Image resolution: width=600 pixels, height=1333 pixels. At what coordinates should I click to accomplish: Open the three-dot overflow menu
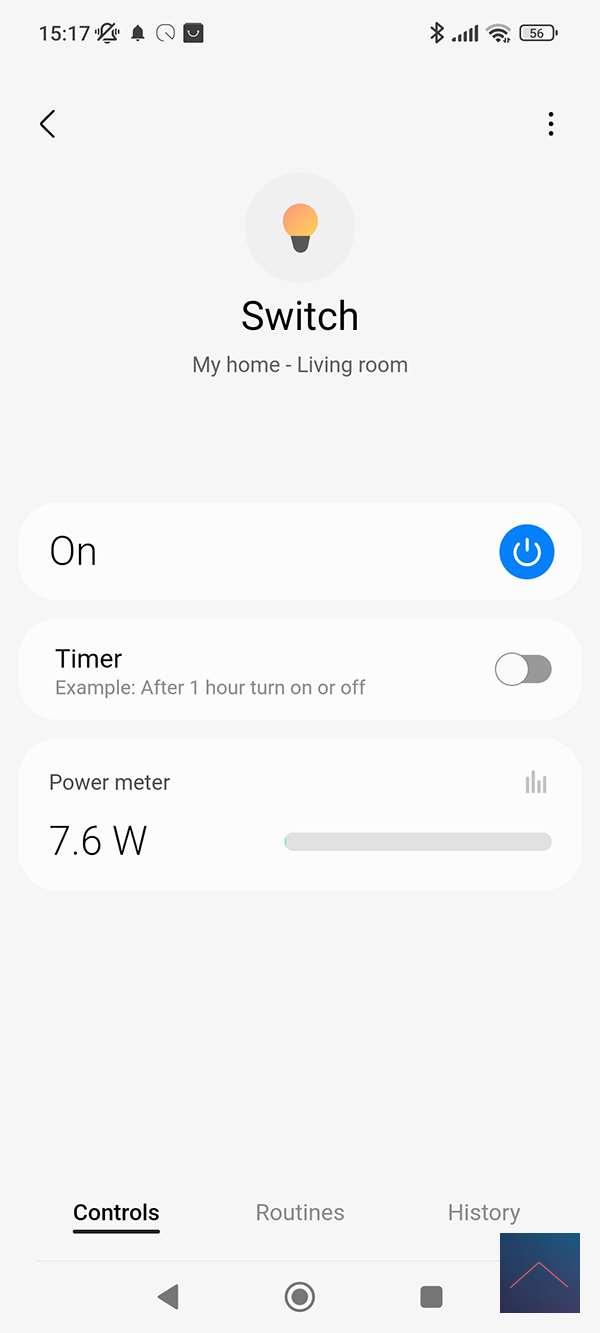[551, 124]
